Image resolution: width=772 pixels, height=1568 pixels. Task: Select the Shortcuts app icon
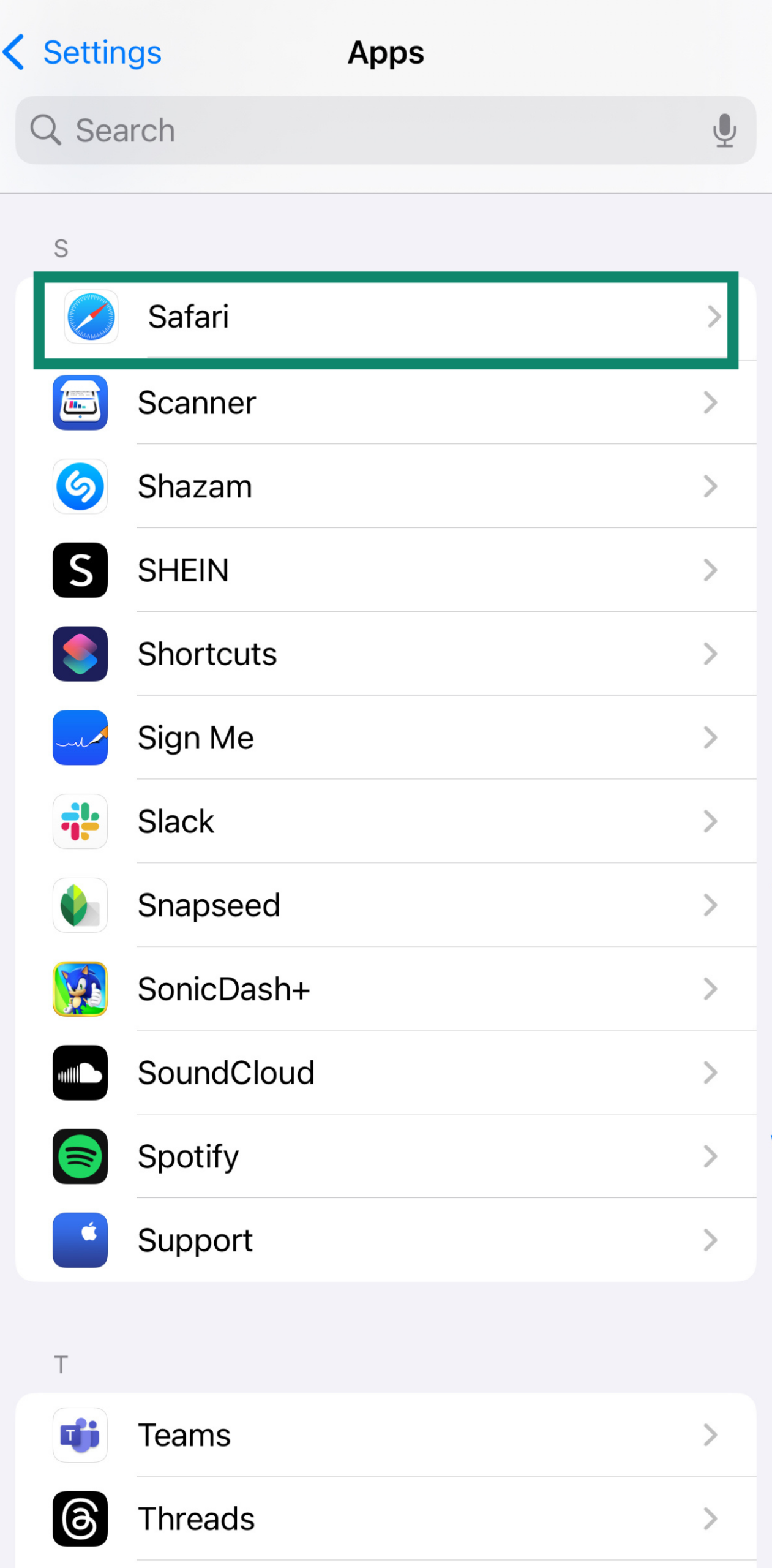pos(80,654)
